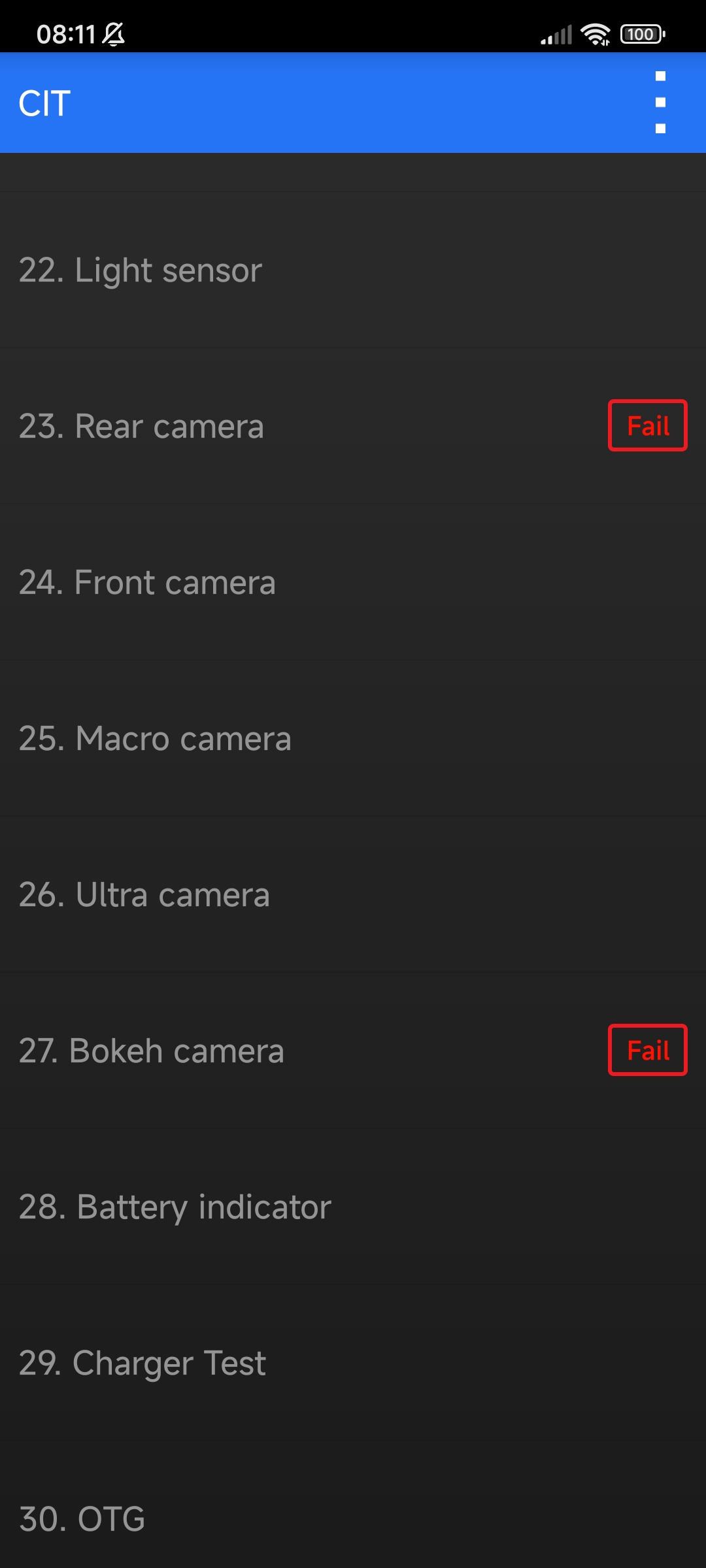
Task: Open the three-dot overflow menu
Action: pyautogui.click(x=660, y=103)
